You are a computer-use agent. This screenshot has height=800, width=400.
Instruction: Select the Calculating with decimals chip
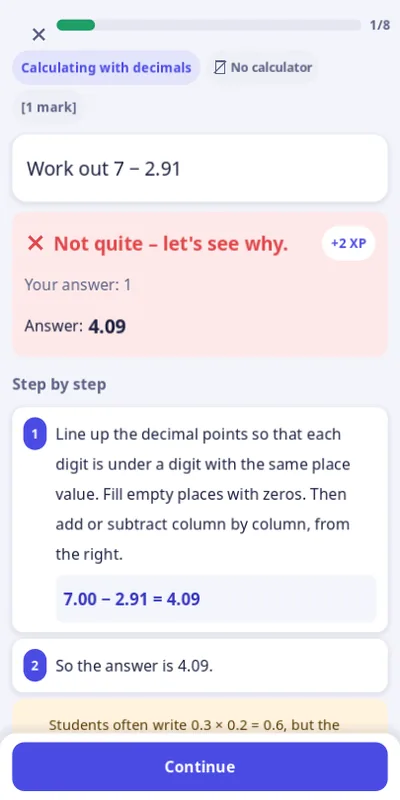click(106, 67)
